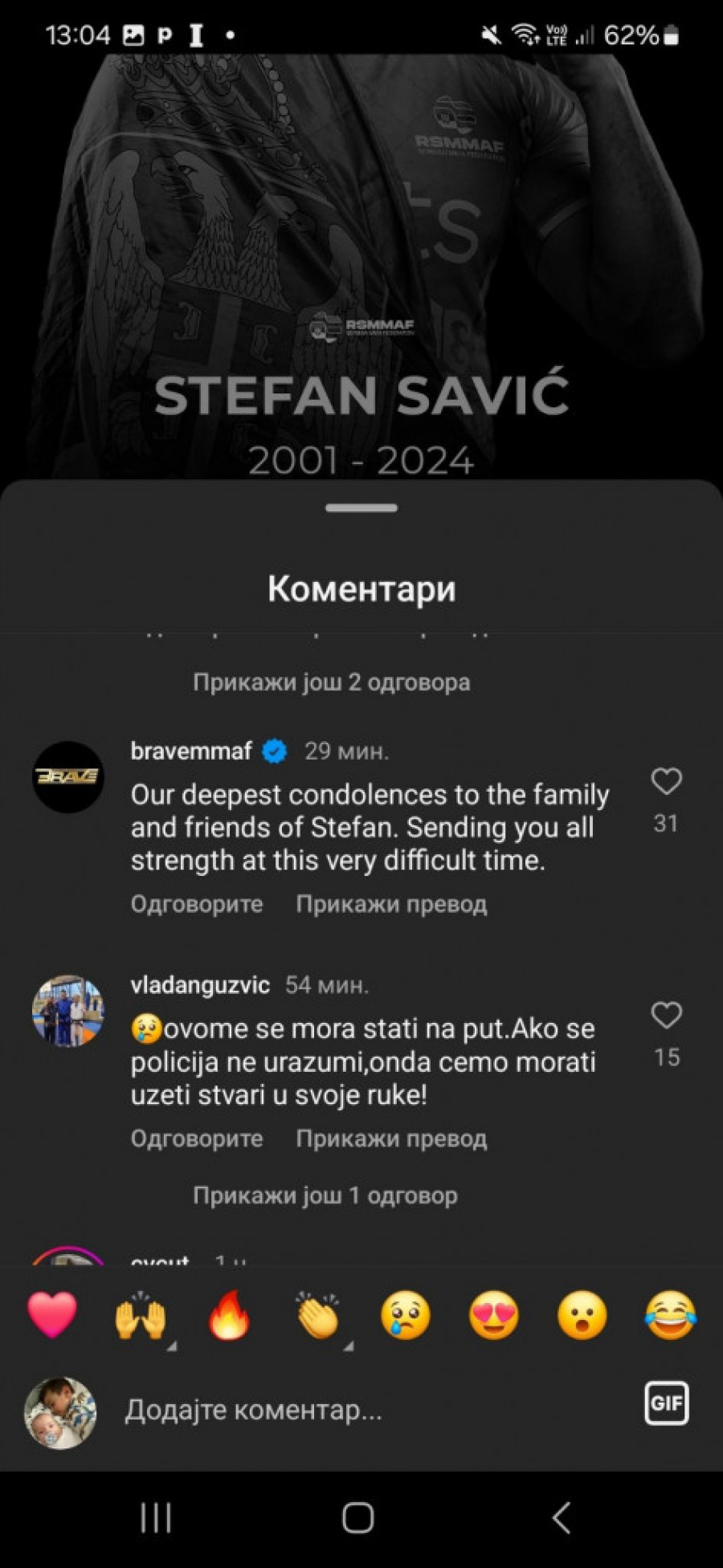Expand 1 more reply under vladanguzvic

click(x=325, y=1195)
